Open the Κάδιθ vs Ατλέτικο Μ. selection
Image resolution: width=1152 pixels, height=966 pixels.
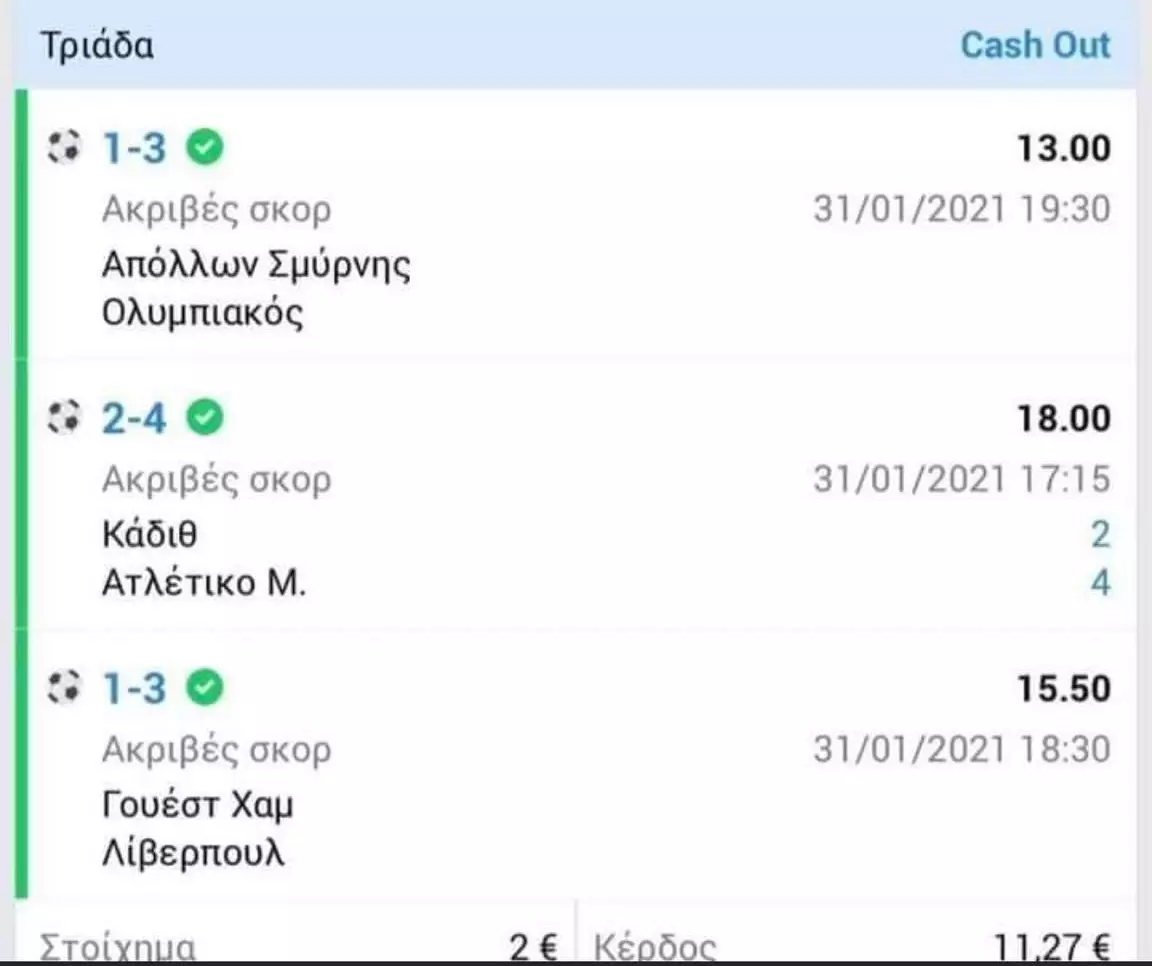(x=204, y=560)
